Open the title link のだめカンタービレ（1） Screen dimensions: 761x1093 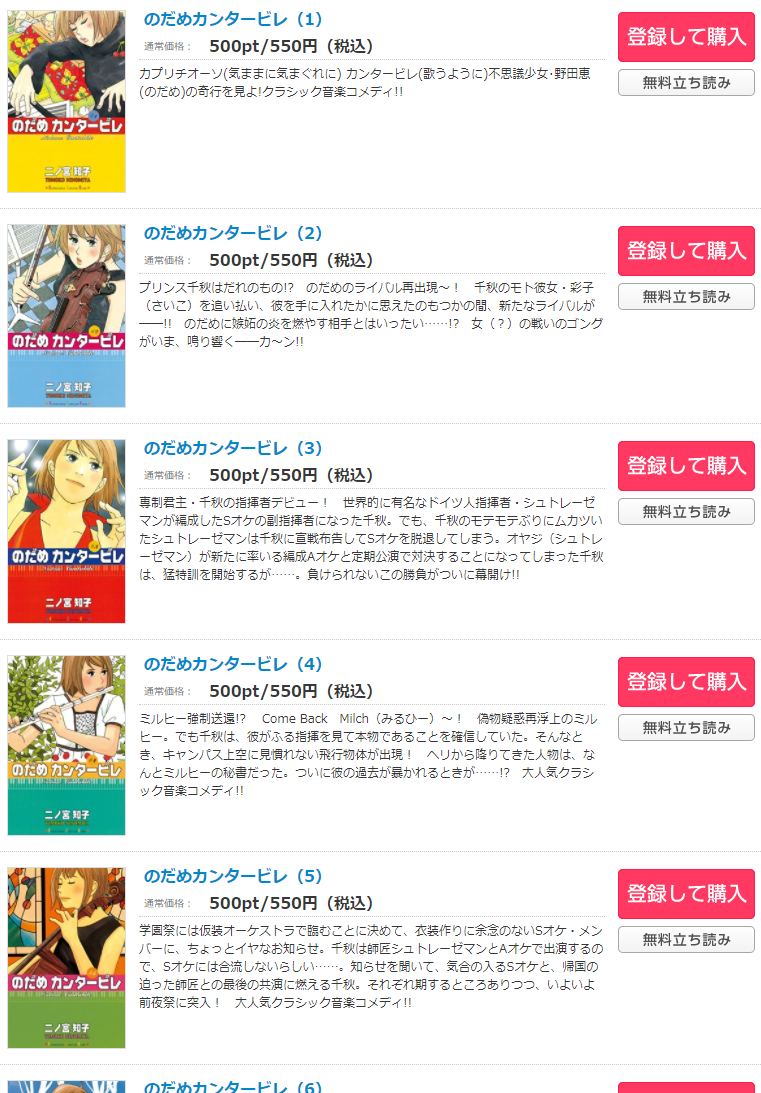tap(233, 19)
